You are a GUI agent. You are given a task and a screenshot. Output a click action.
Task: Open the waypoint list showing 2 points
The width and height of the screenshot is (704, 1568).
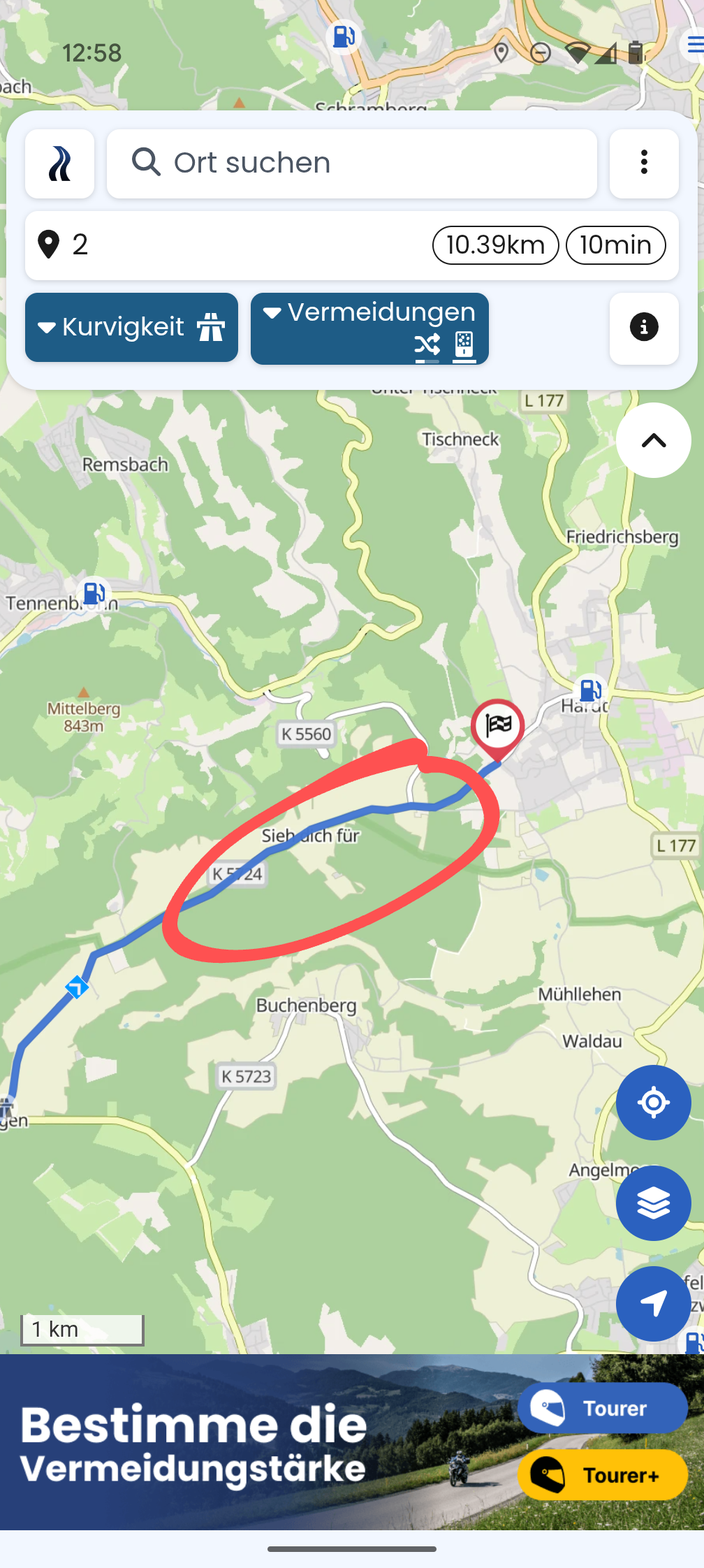352,245
